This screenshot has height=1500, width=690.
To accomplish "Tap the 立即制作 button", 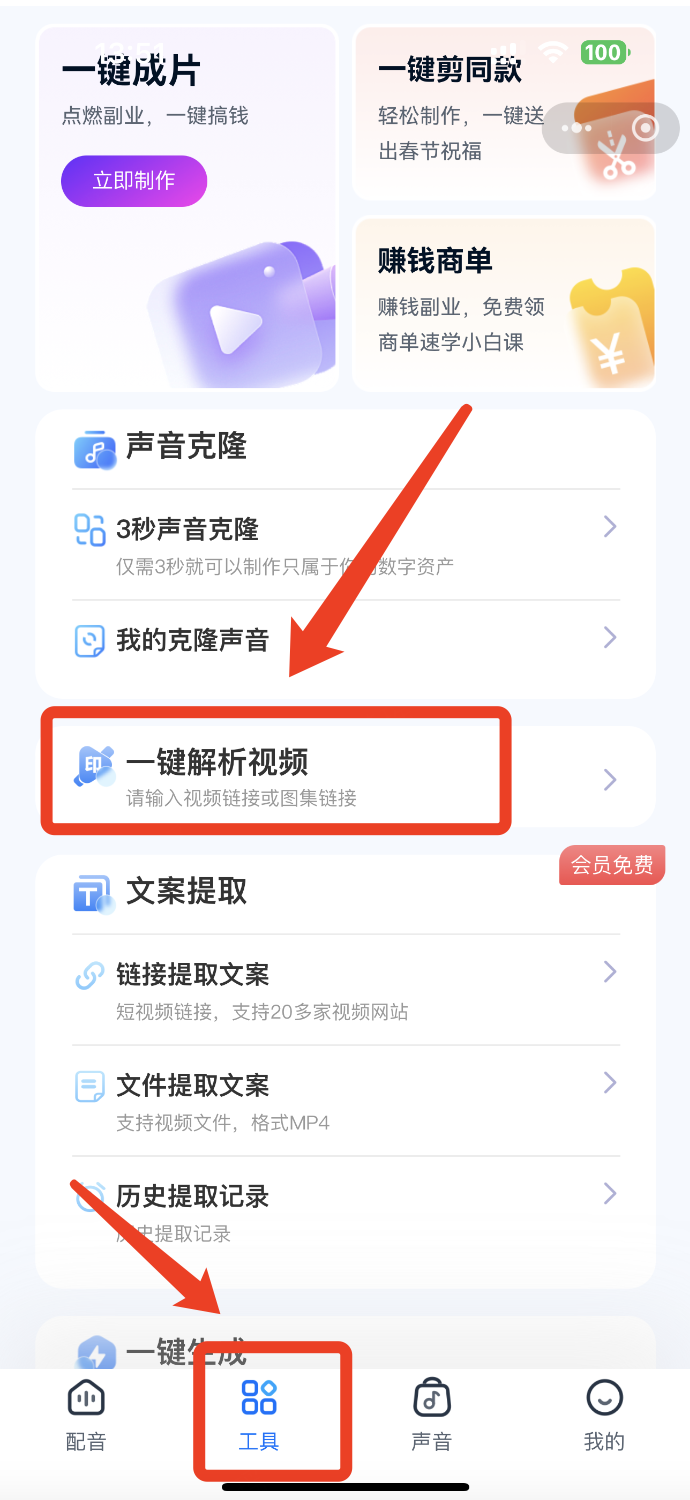I will point(134,181).
